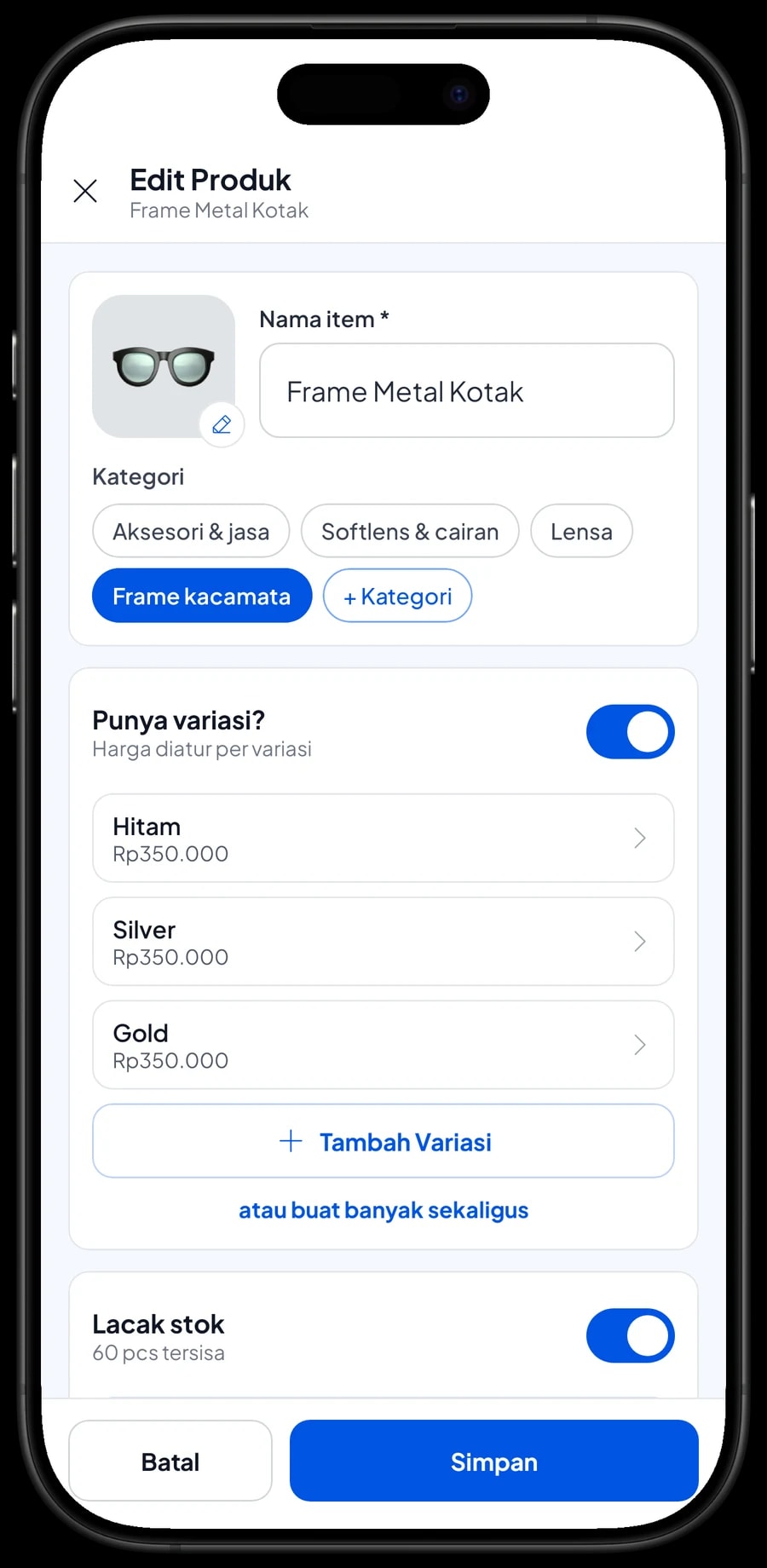
Task: Deselect the Frame kacamata chip
Action: 202,596
